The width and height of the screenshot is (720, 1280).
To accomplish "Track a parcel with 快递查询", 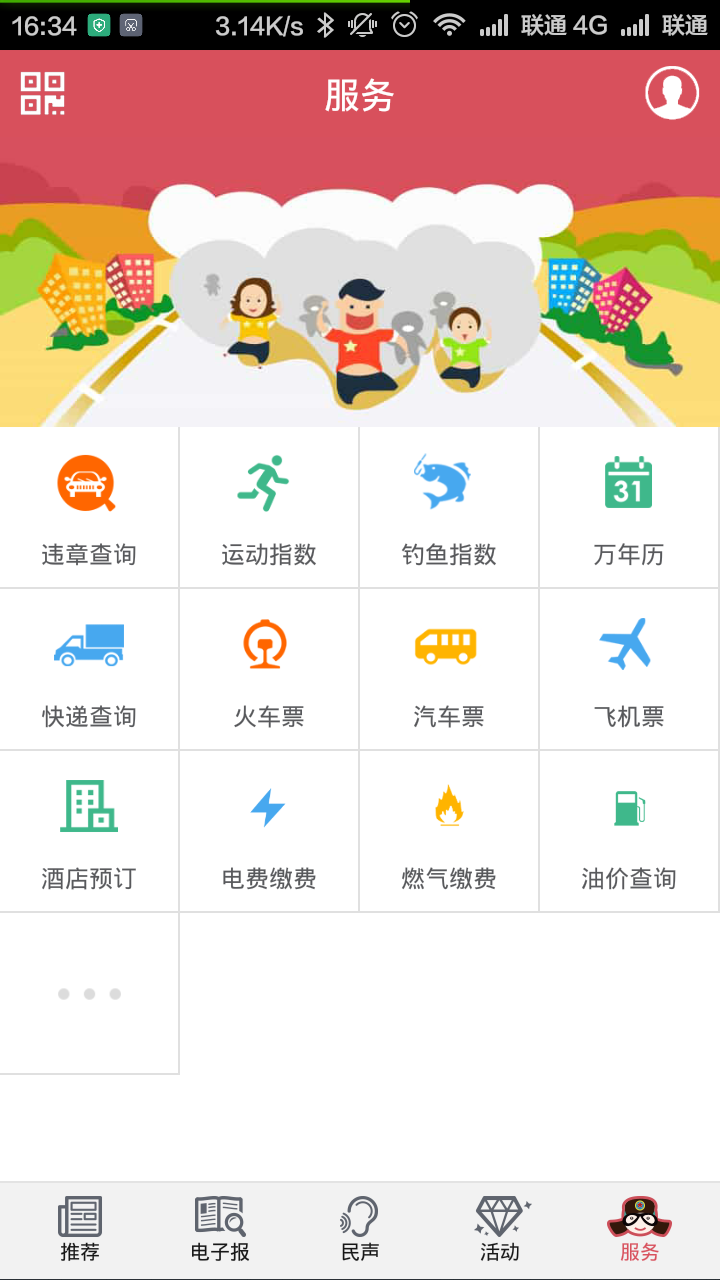I will click(x=89, y=670).
